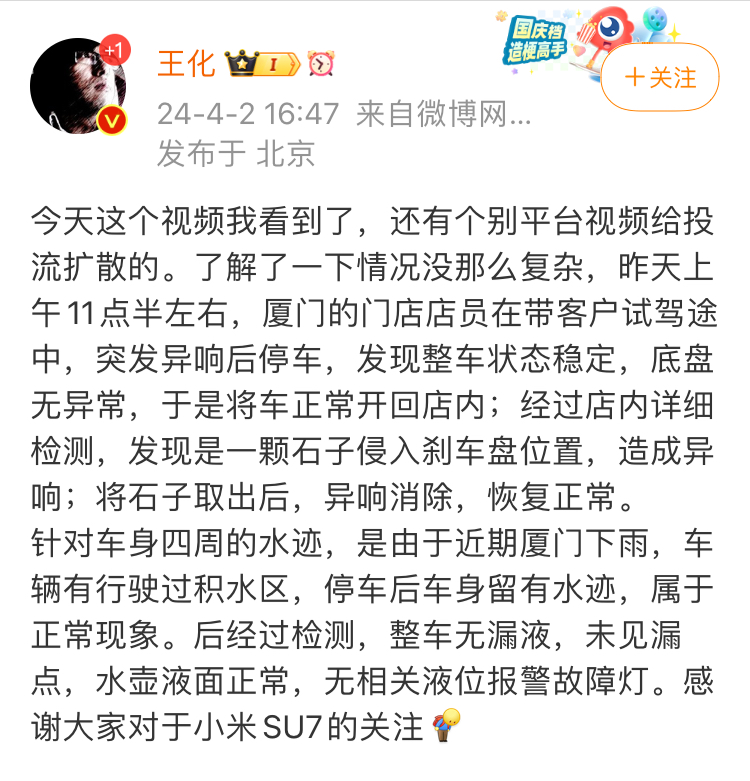Follow 王化 with the 关注 button
This screenshot has width=750, height=781.
coord(660,78)
